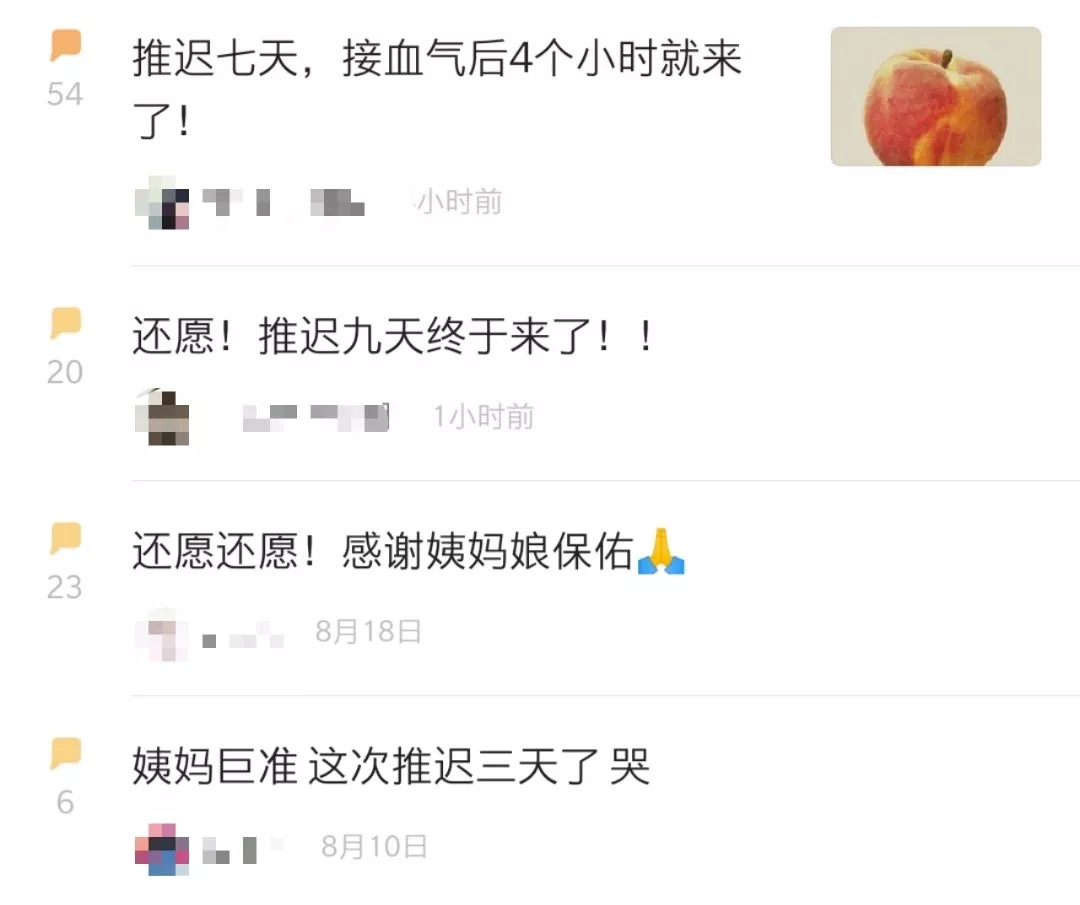1080x905 pixels.
Task: Open avatar of the 8月18日 poster
Action: point(162,634)
